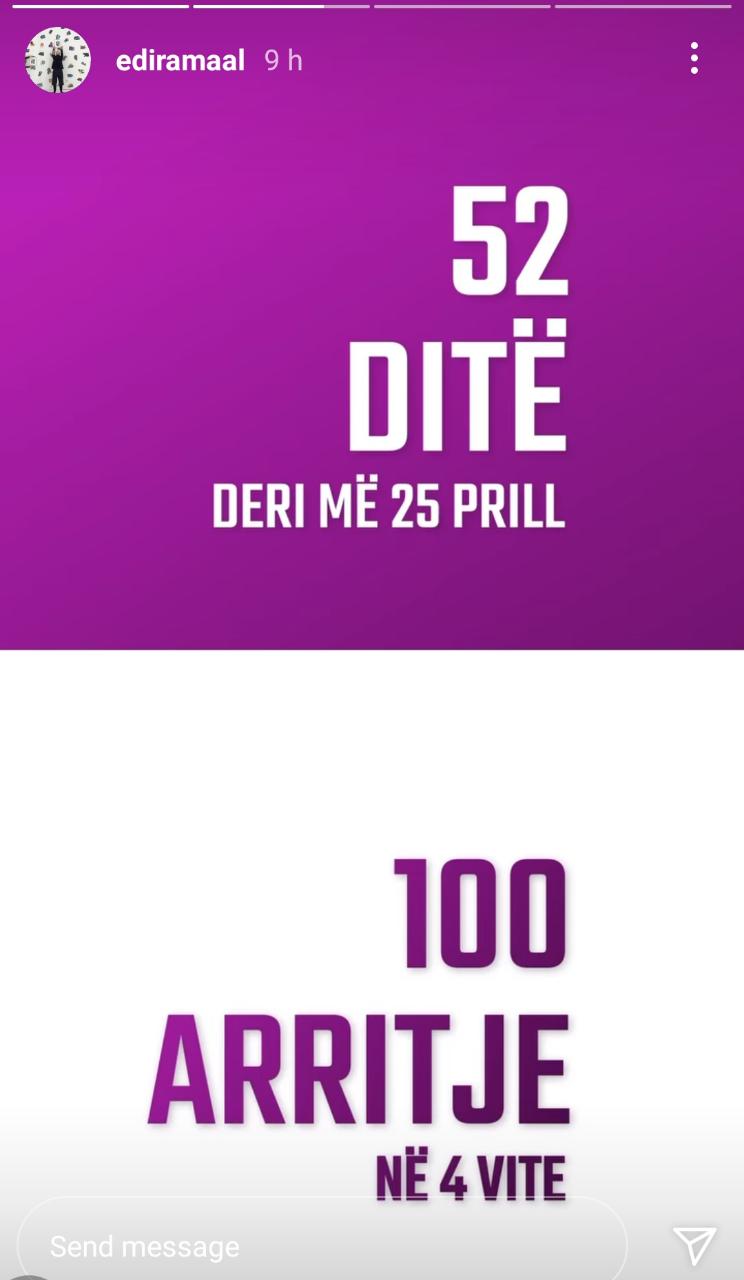This screenshot has height=1280, width=744.
Task: Share this story via paper plane icon
Action: tap(694, 1246)
